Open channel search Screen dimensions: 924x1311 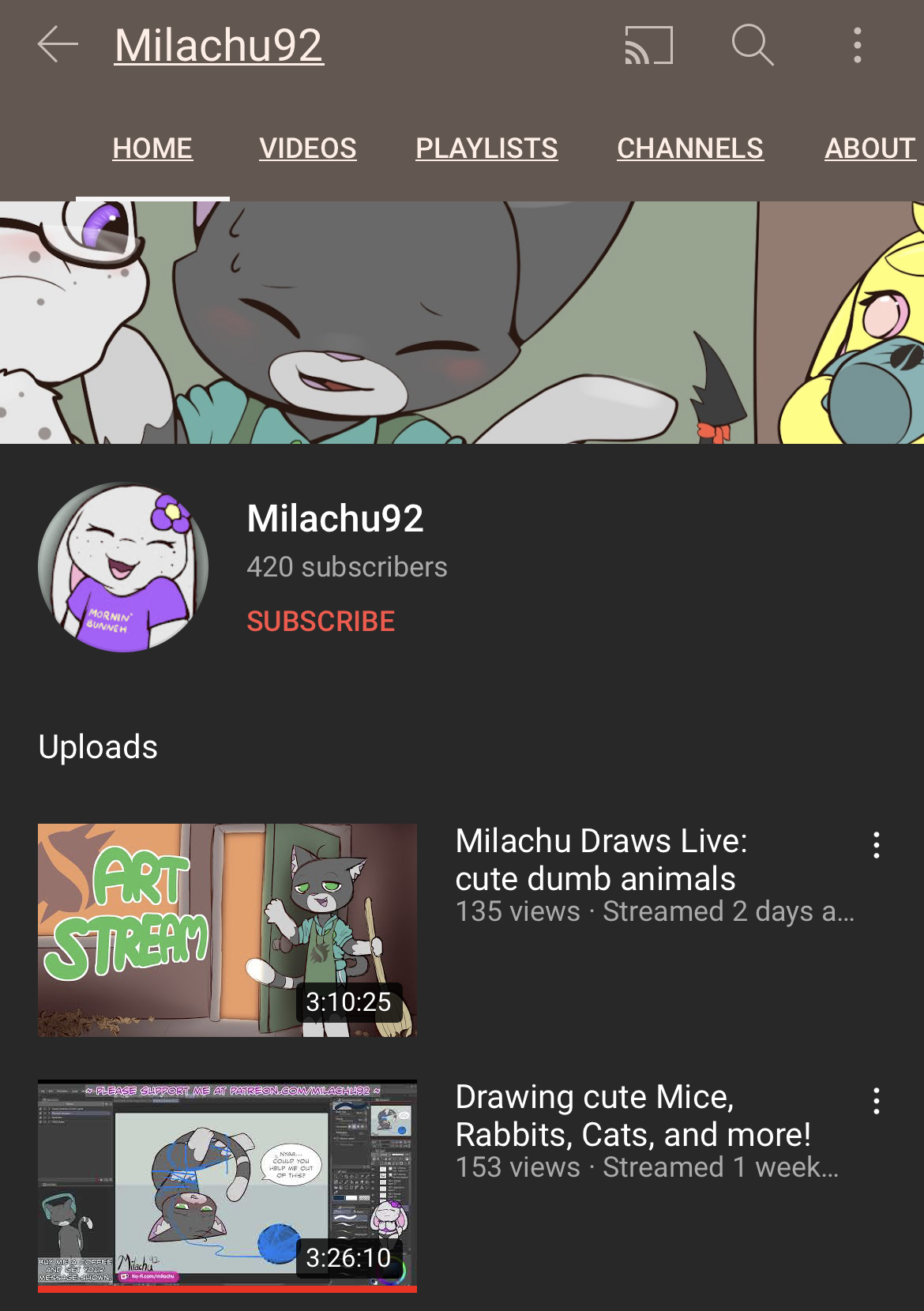(x=752, y=45)
